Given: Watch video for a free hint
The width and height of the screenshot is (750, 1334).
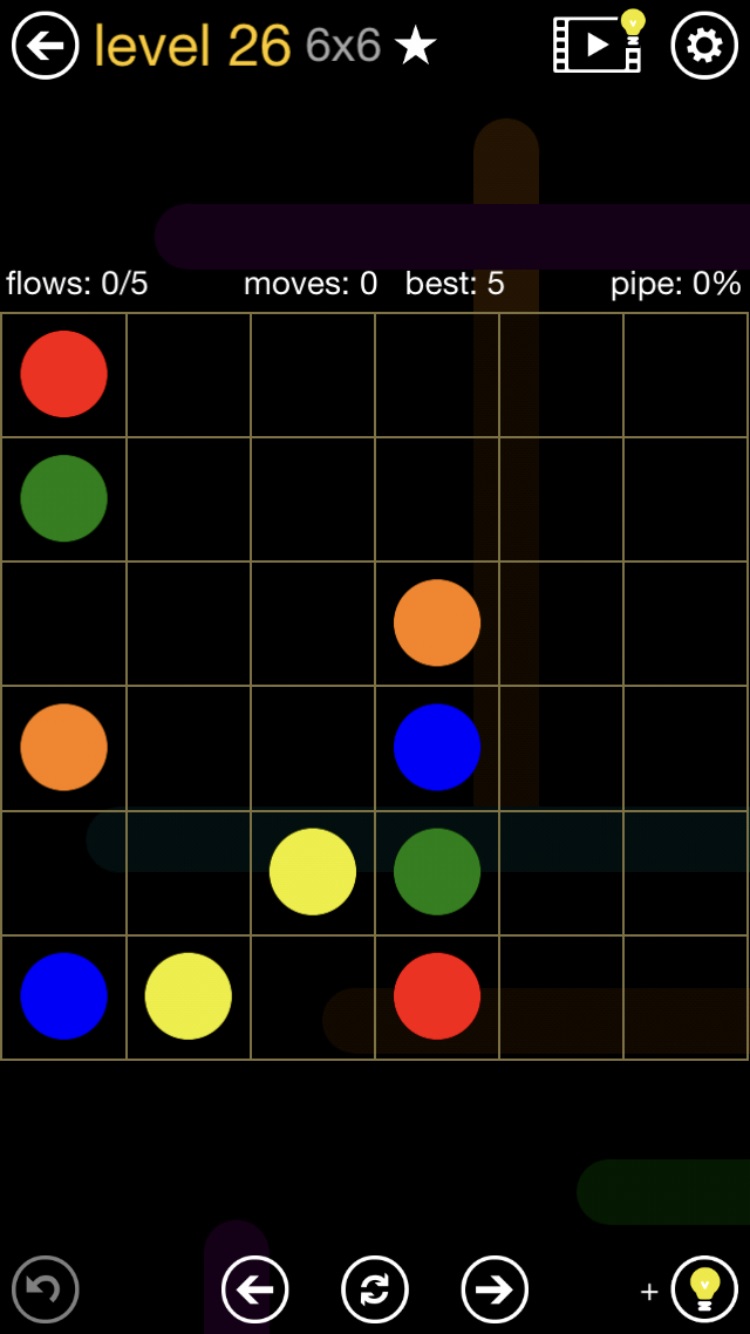Looking at the screenshot, I should (598, 44).
